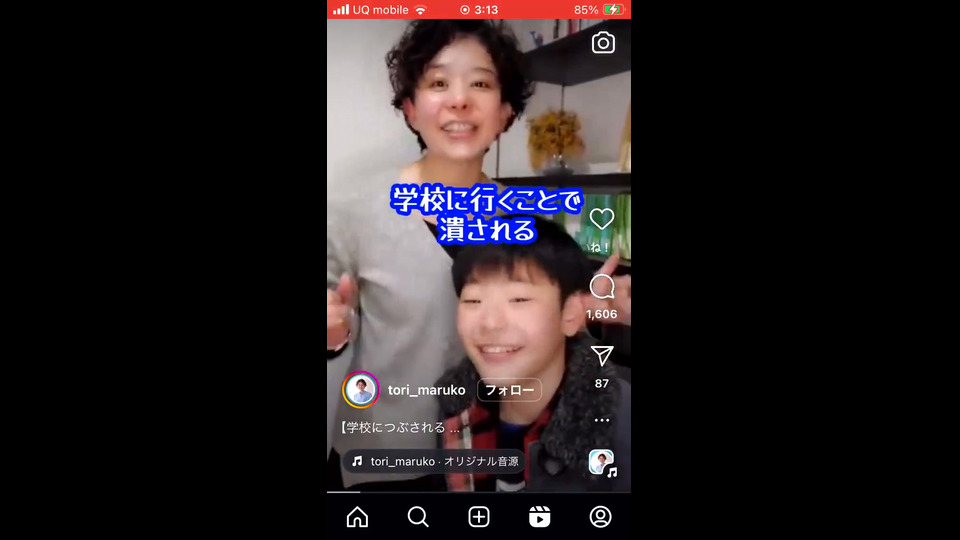This screenshot has width=960, height=540.
Task: Open the audio thumbnail with music note
Action: (x=601, y=462)
